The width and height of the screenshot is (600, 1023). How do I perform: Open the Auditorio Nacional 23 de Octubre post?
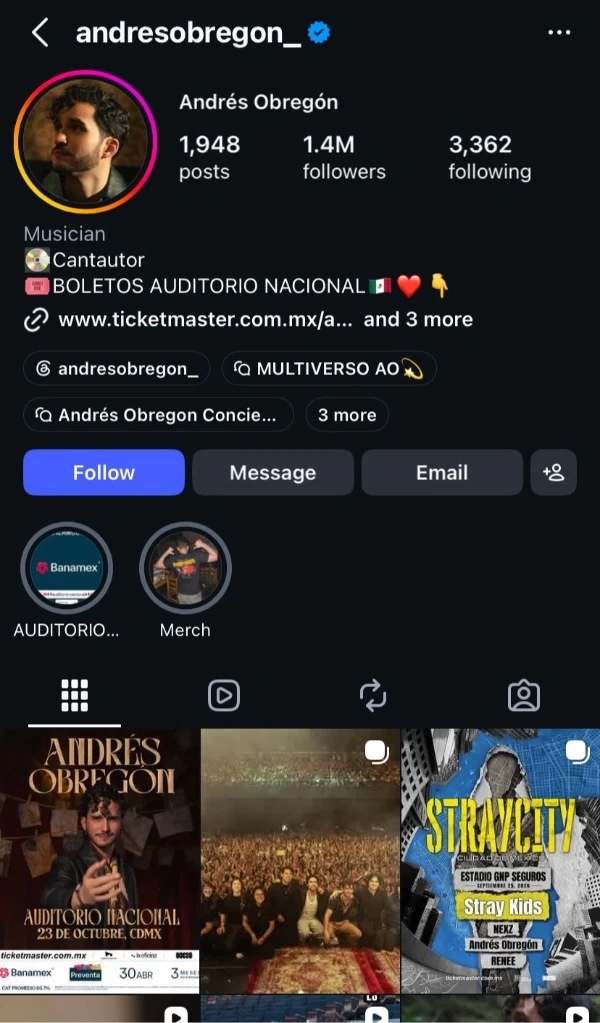(x=99, y=861)
